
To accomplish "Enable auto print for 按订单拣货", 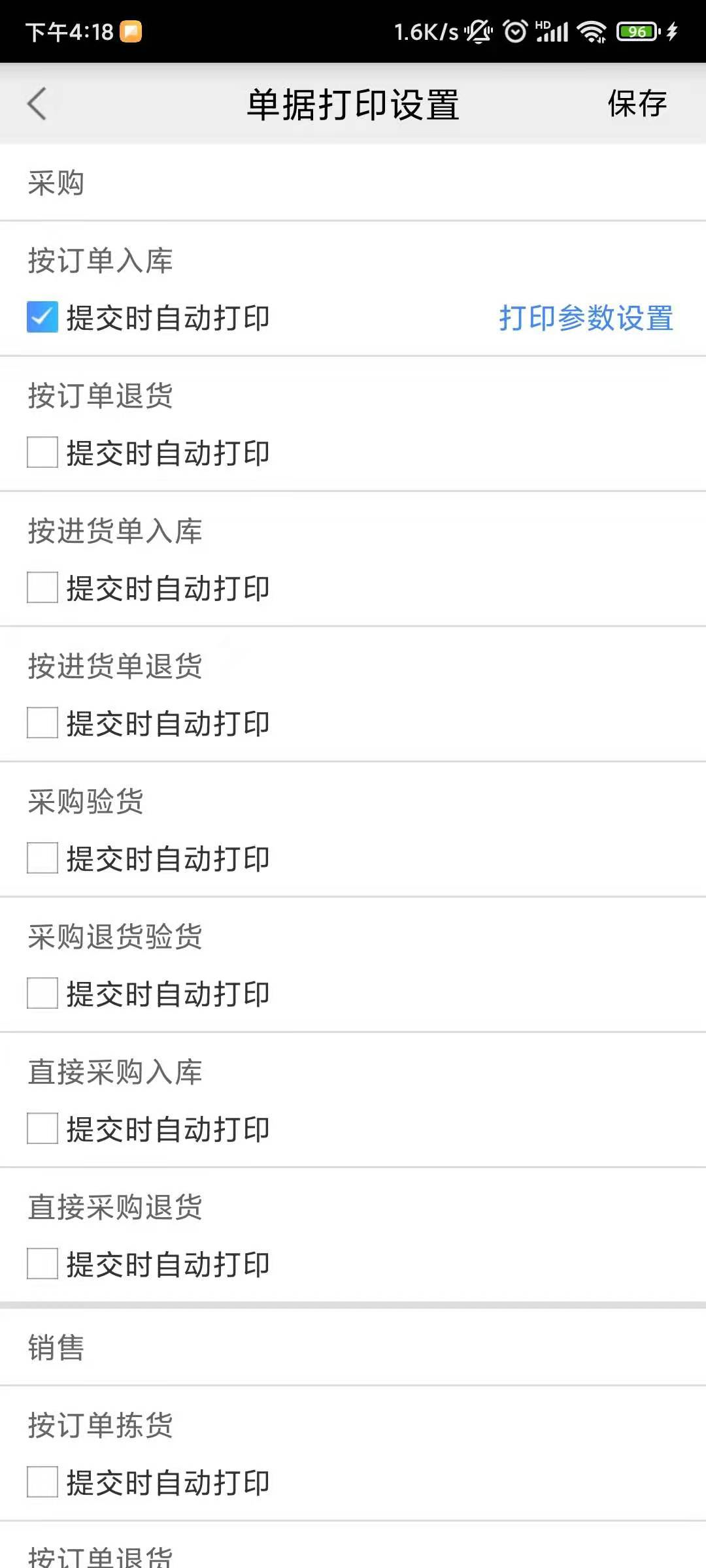I will (42, 1482).
